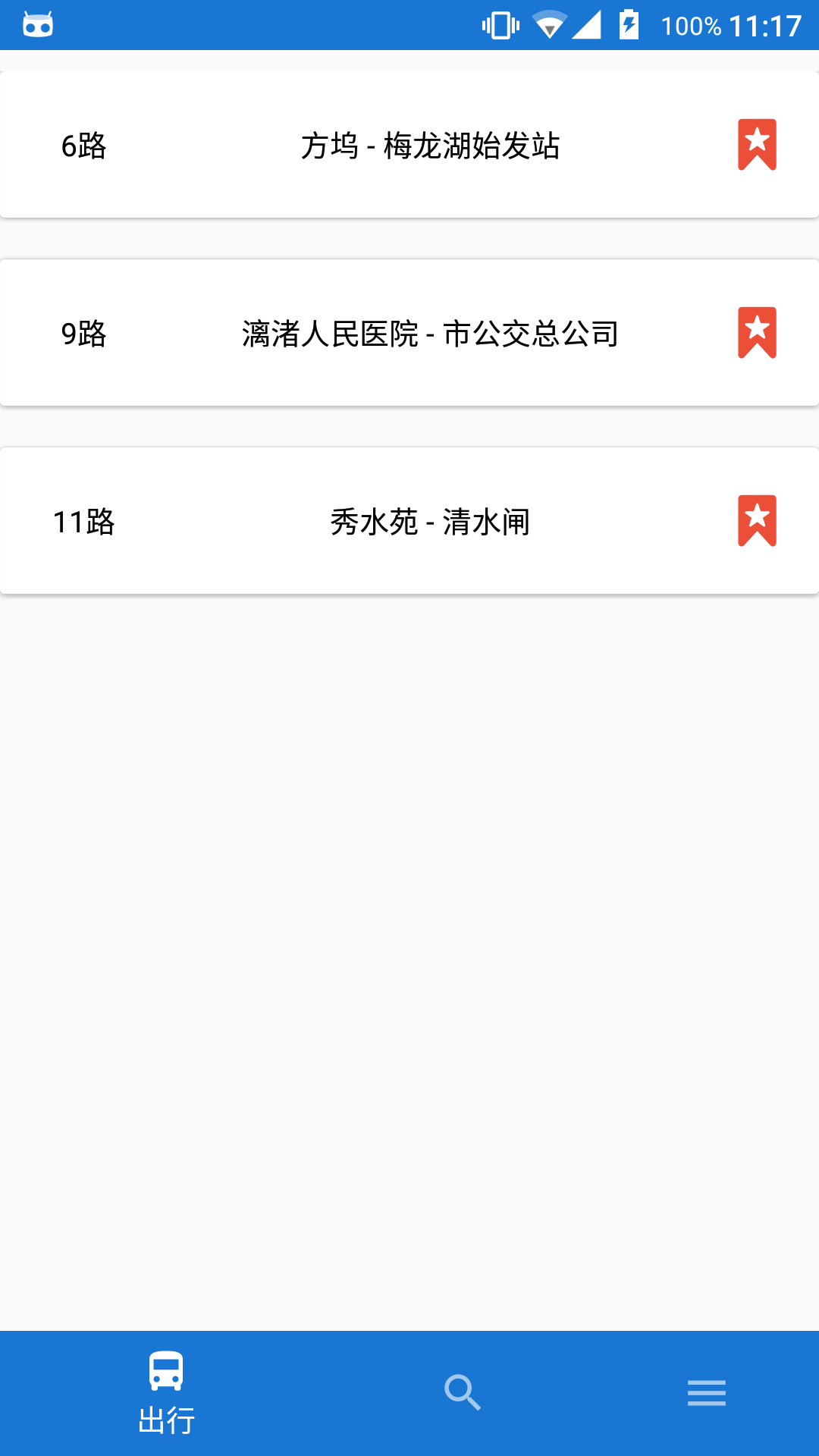Unfavorite the 11路 route bookmark
This screenshot has height=1456, width=819.
coord(757,521)
